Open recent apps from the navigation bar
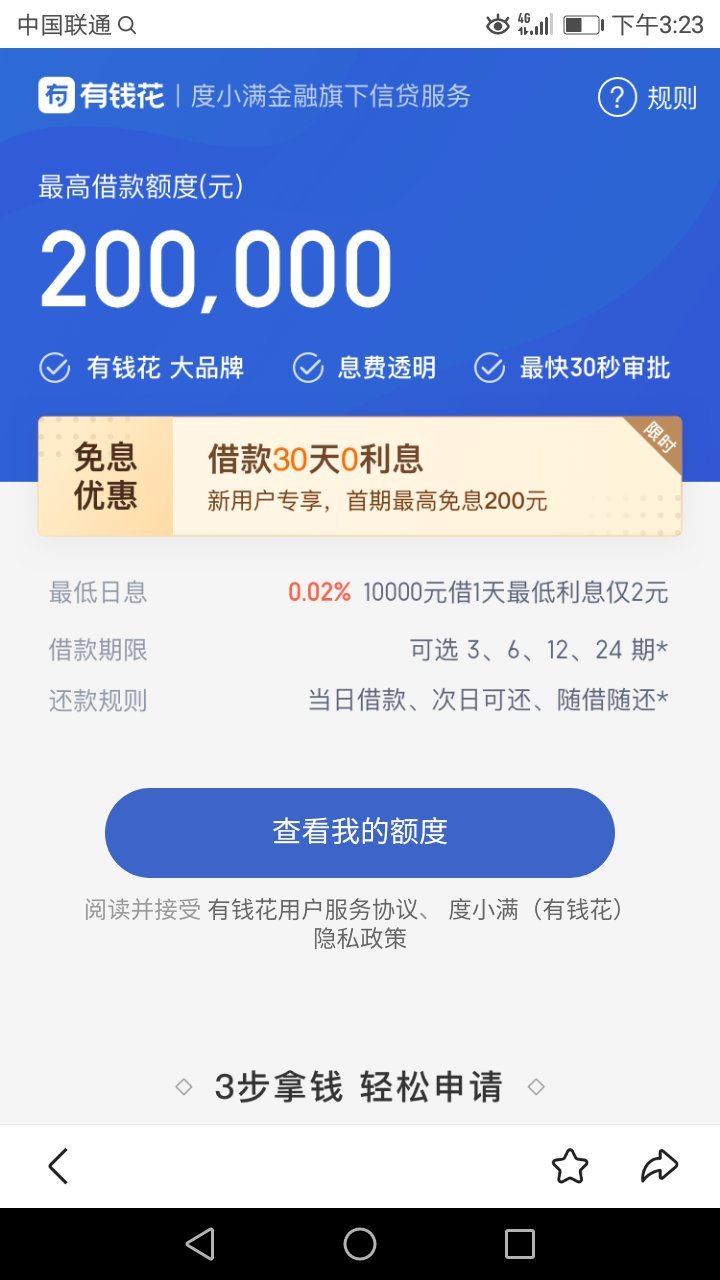Screen dimensions: 720x1280 [520, 1244]
